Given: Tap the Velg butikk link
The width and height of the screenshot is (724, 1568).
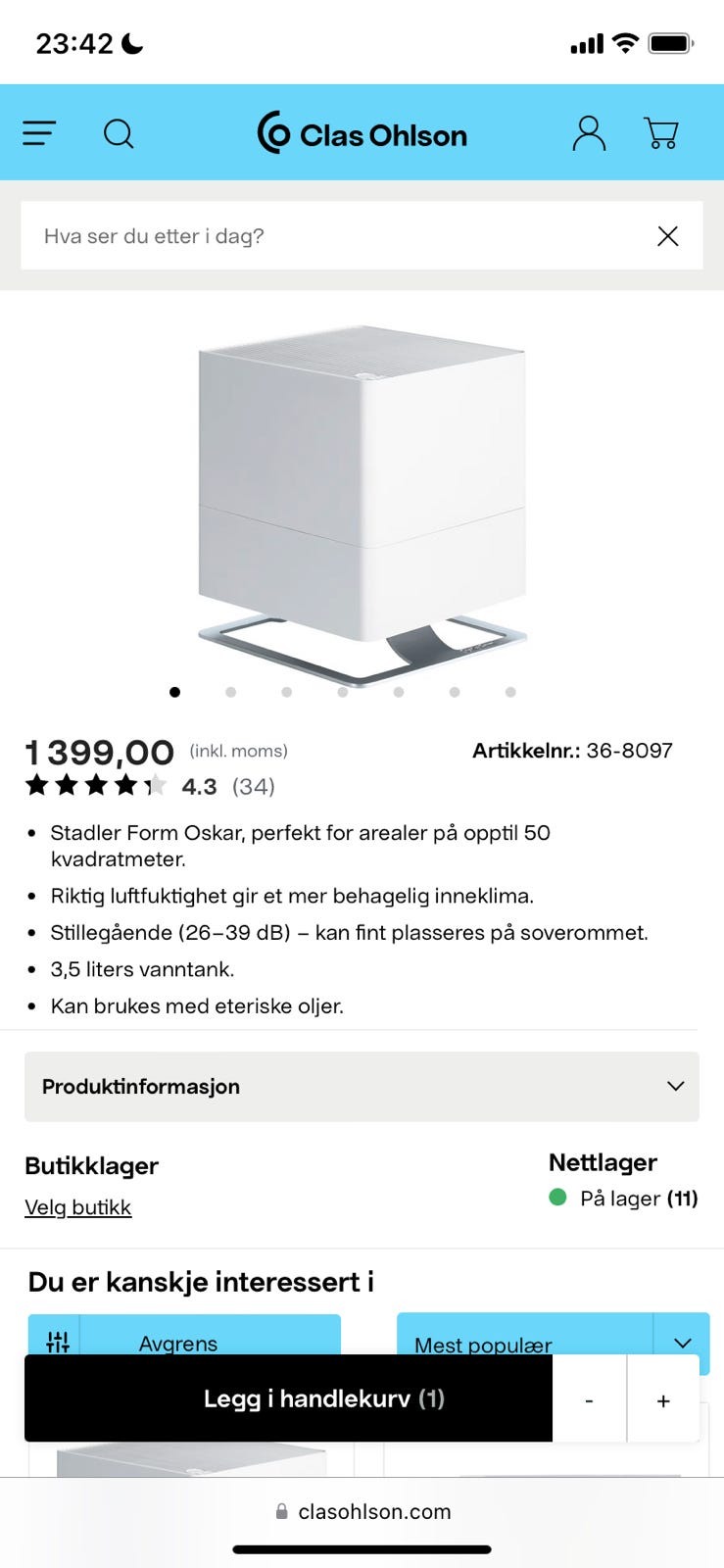Looking at the screenshot, I should tap(77, 1207).
